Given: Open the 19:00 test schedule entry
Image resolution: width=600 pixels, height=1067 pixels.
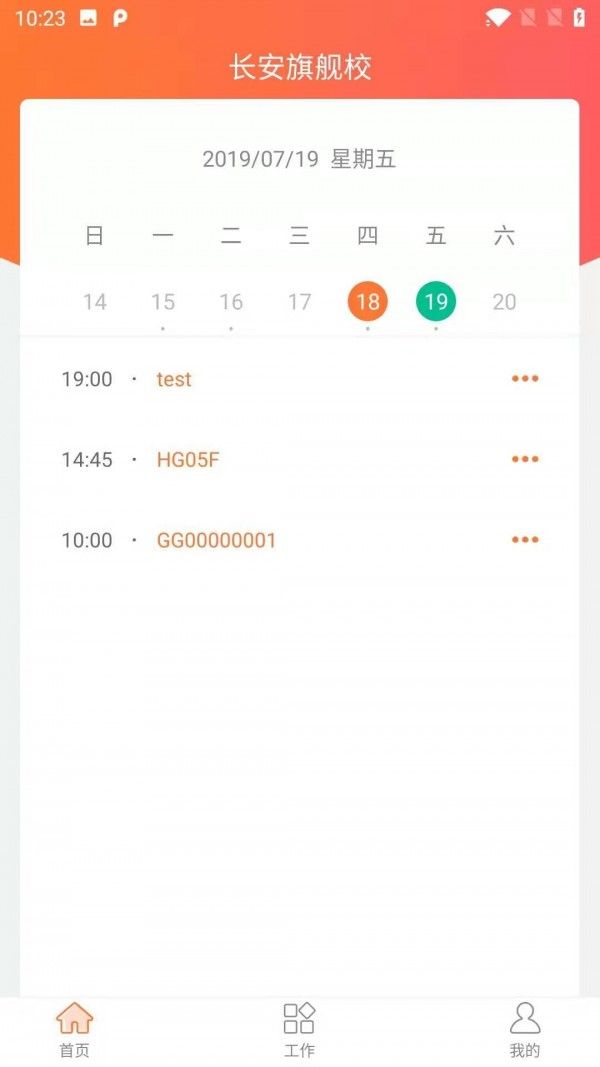Looking at the screenshot, I should (174, 379).
